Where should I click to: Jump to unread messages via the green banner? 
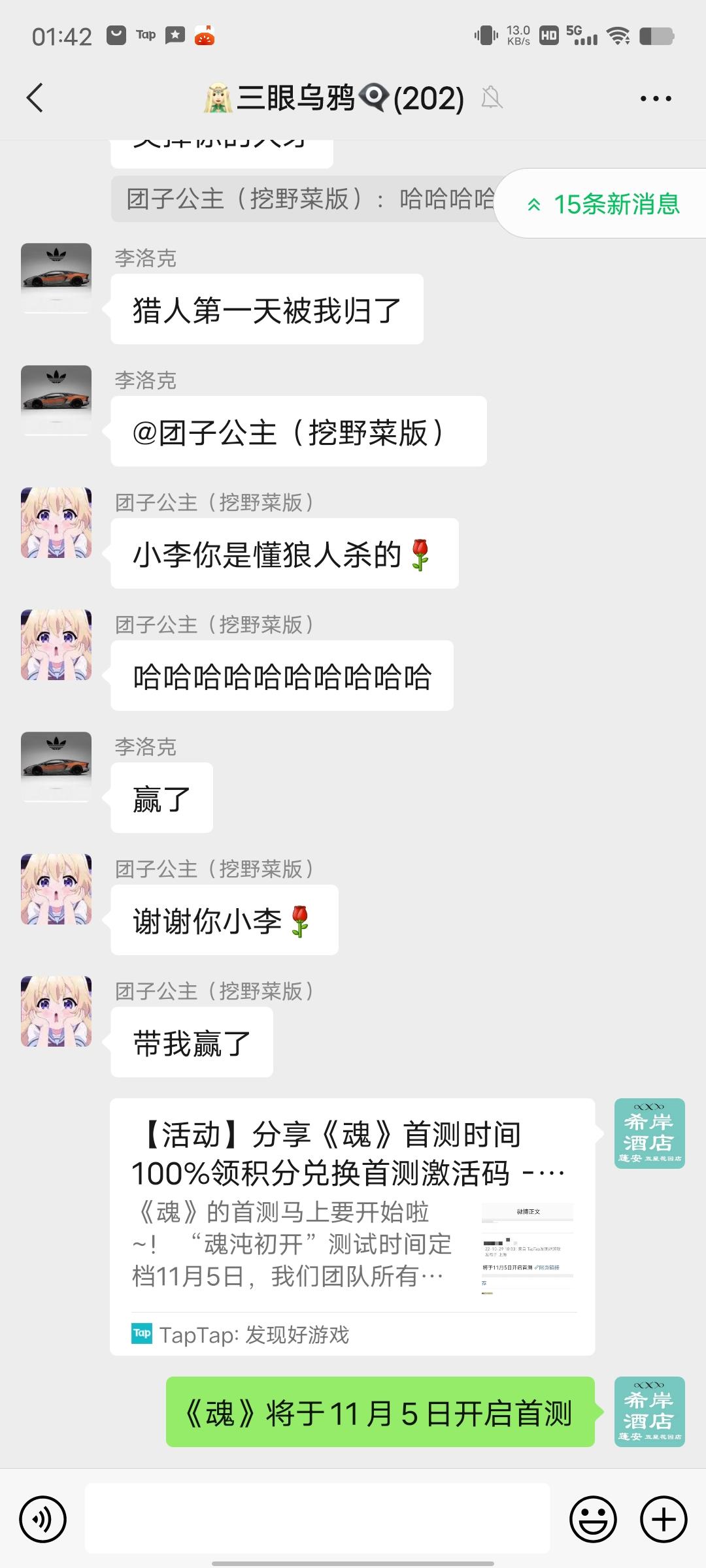coord(601,204)
